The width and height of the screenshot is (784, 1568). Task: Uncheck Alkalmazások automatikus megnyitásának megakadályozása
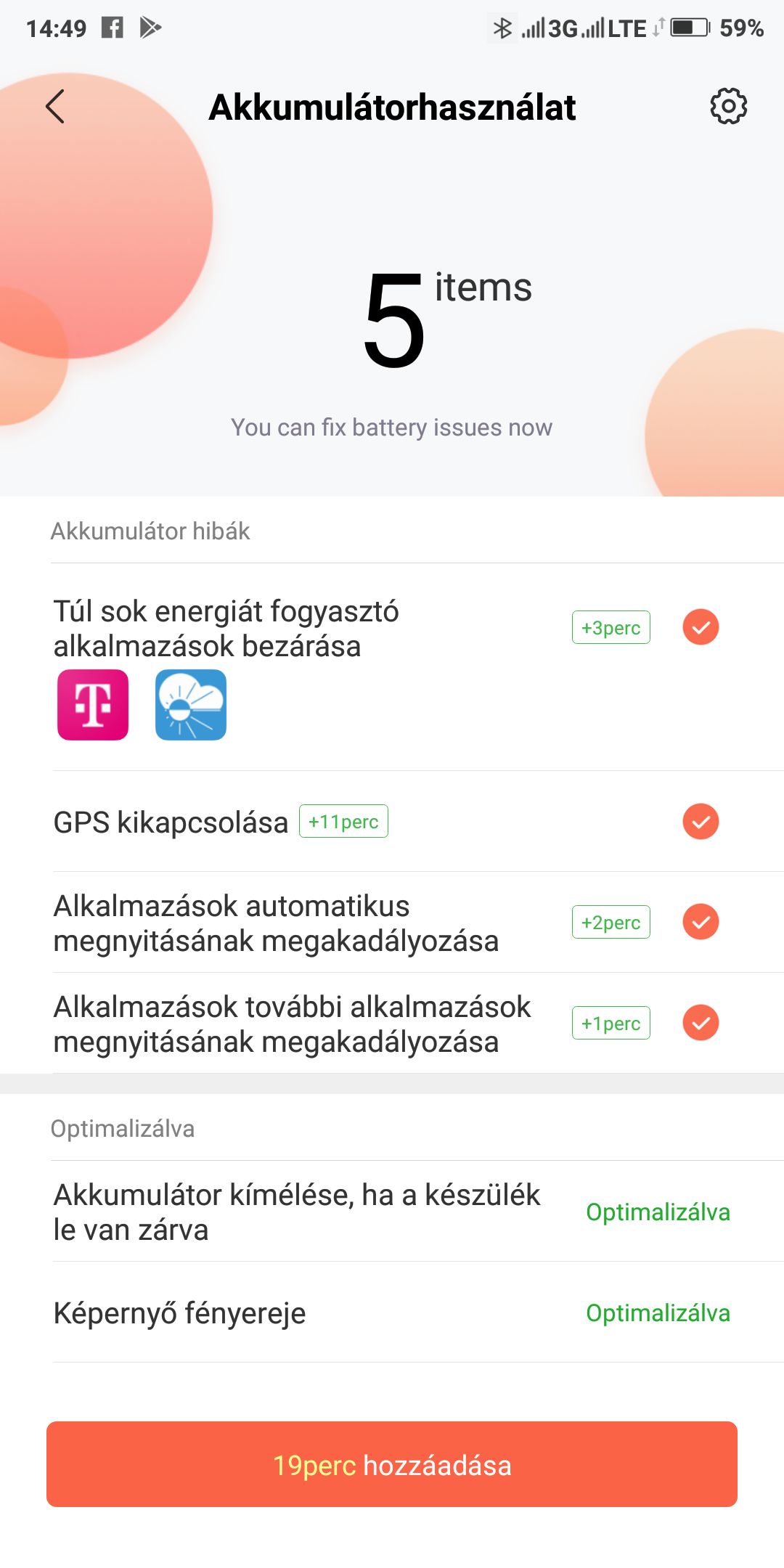pyautogui.click(x=701, y=922)
